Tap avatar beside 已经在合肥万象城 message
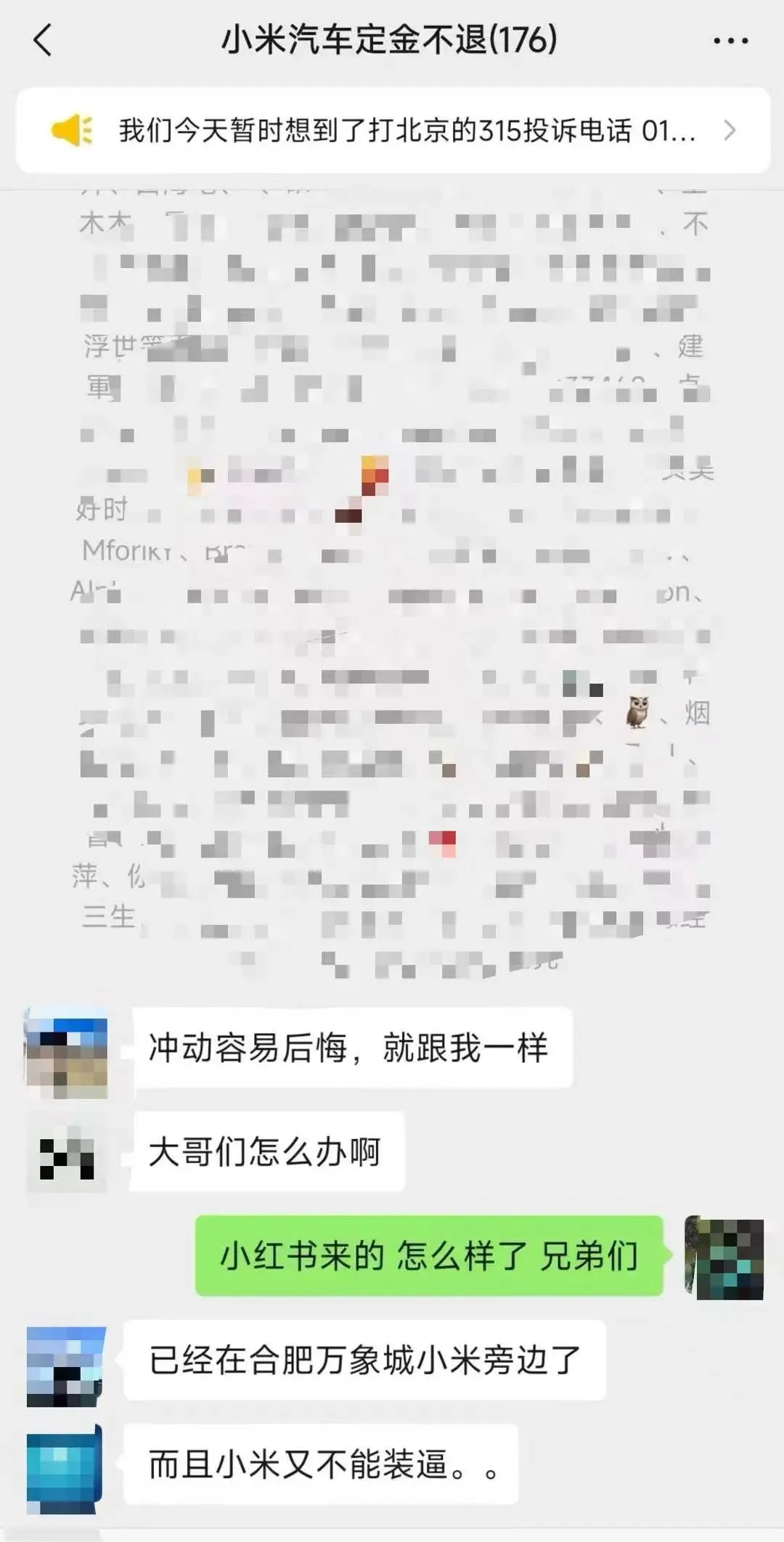The image size is (784, 1542). point(65,1366)
